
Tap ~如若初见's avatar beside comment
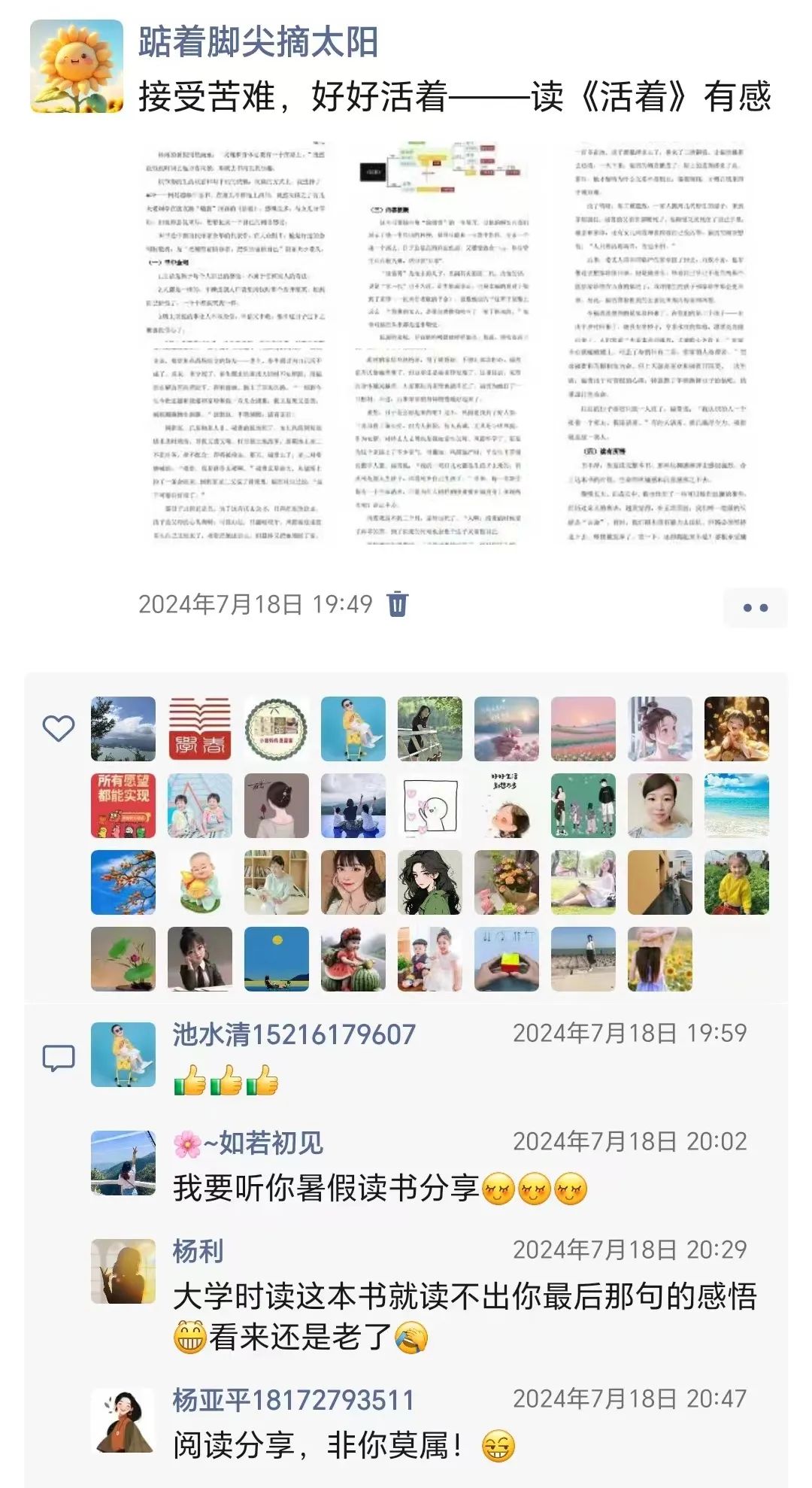point(123,1162)
